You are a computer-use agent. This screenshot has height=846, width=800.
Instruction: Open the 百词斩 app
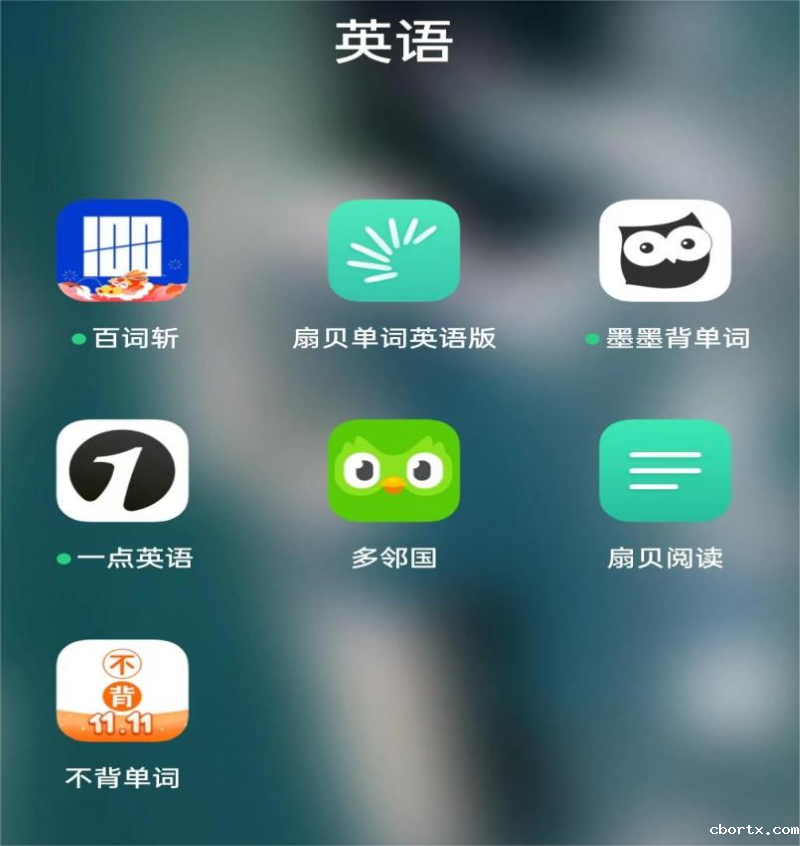click(122, 251)
